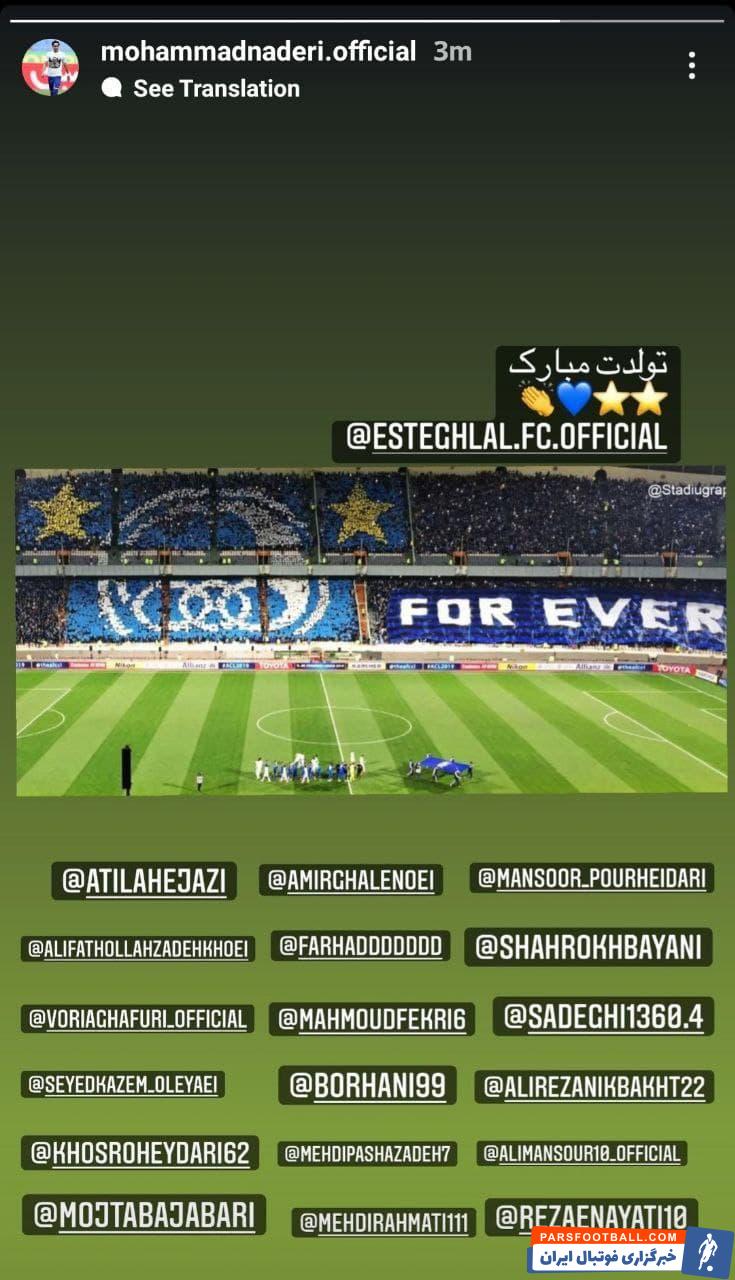Open mohammadnaderi.official profile from username
The width and height of the screenshot is (735, 1280).
point(258,51)
